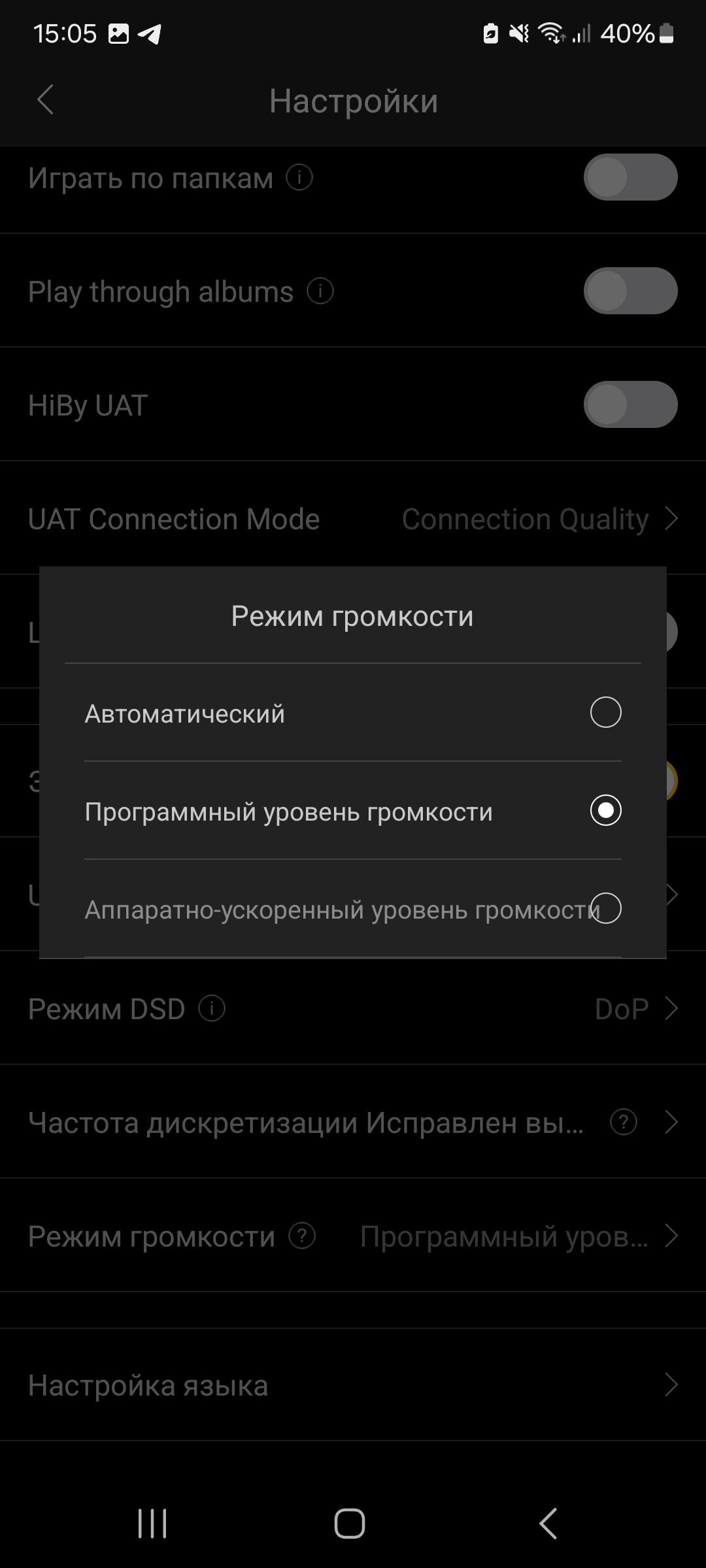Show info about Play through albums
The image size is (706, 1568).
(320, 291)
